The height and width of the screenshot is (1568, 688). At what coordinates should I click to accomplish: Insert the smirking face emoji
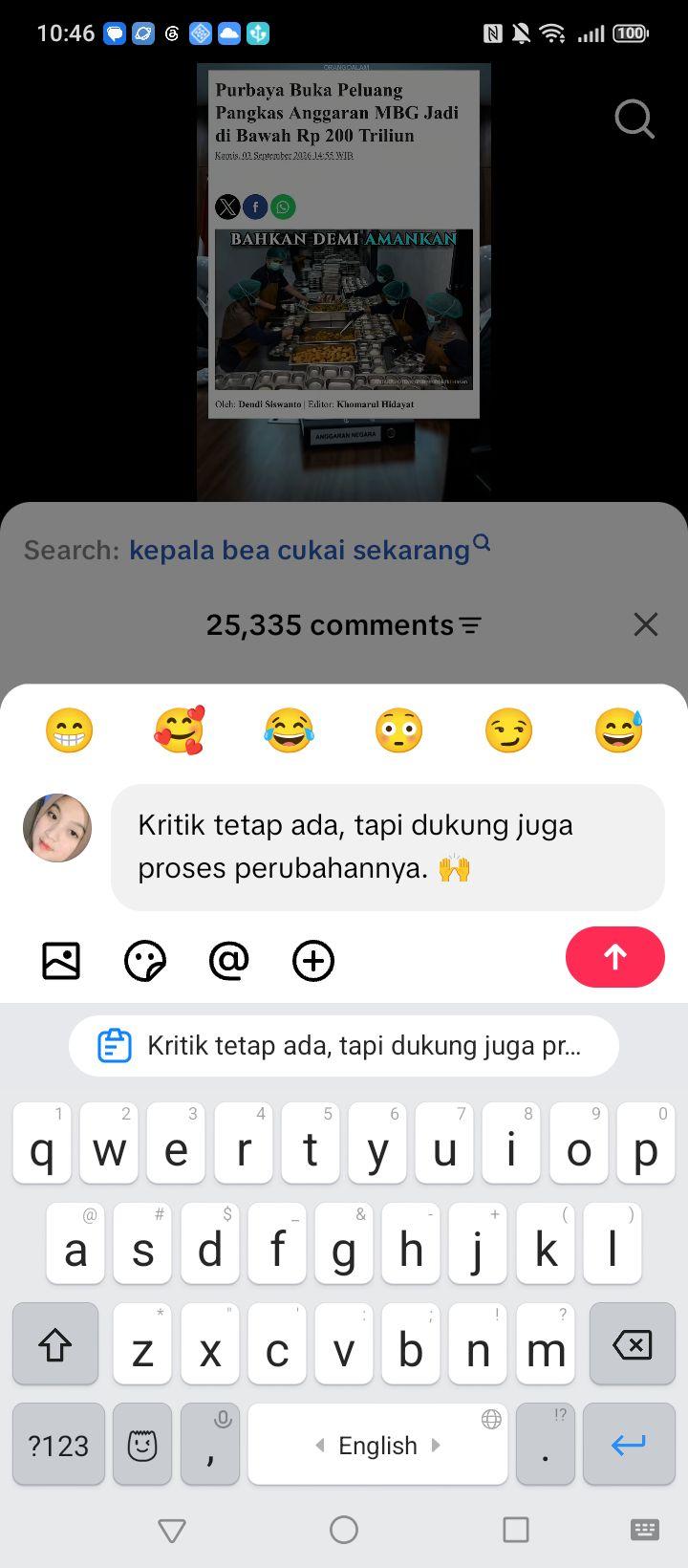click(x=508, y=730)
